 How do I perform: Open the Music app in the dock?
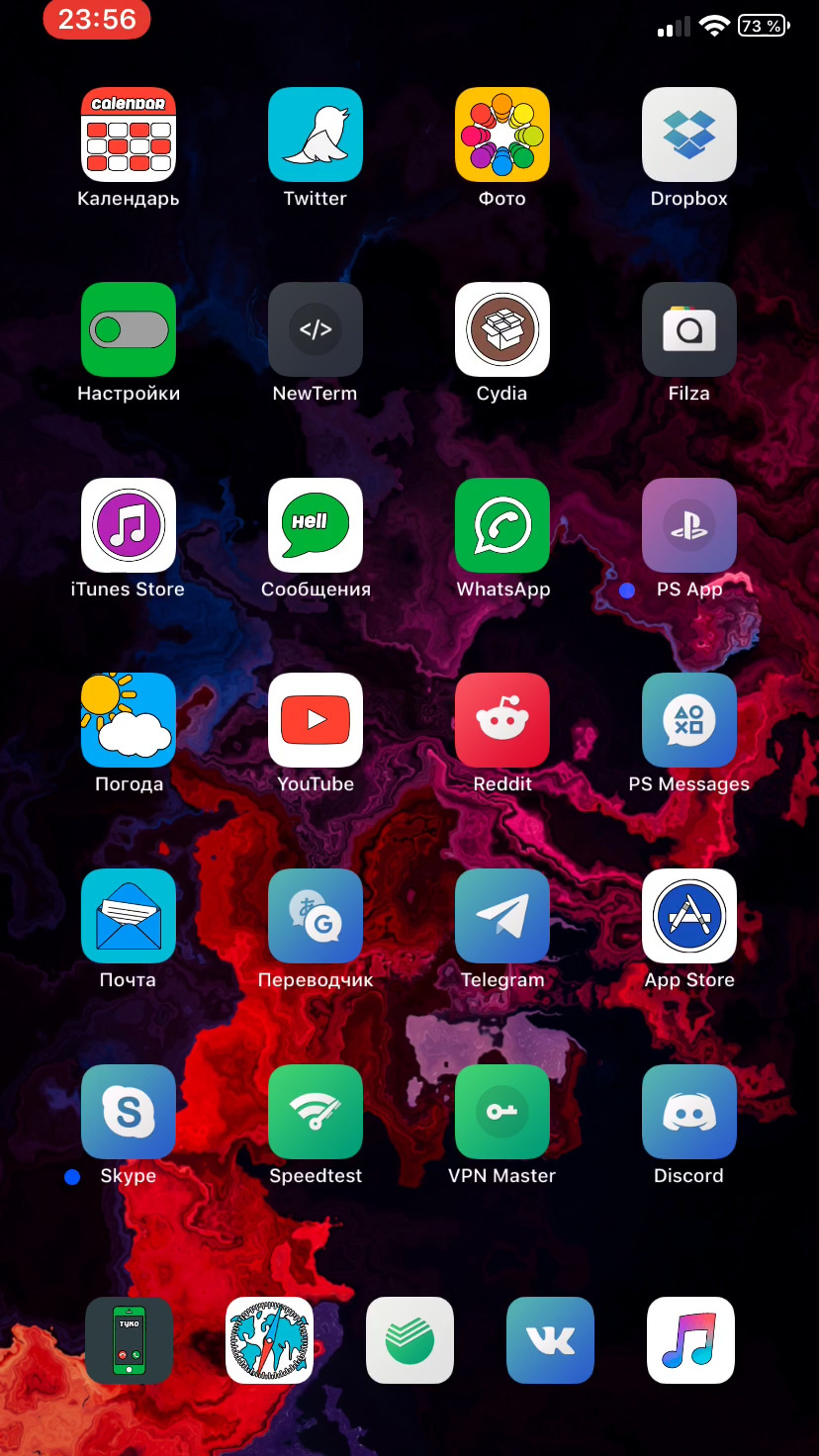click(x=690, y=1340)
